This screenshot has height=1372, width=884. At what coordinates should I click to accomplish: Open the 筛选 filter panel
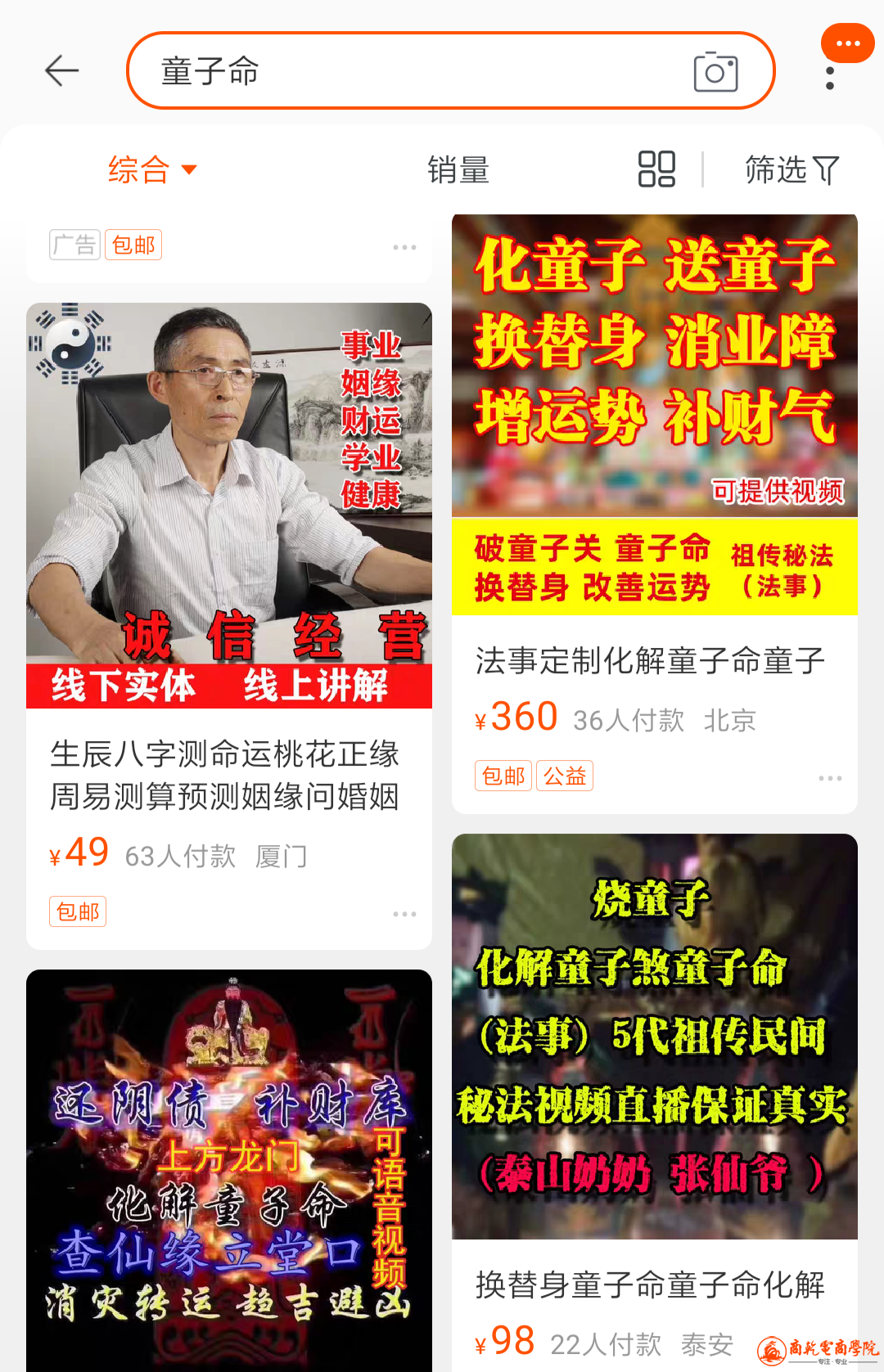pos(791,170)
